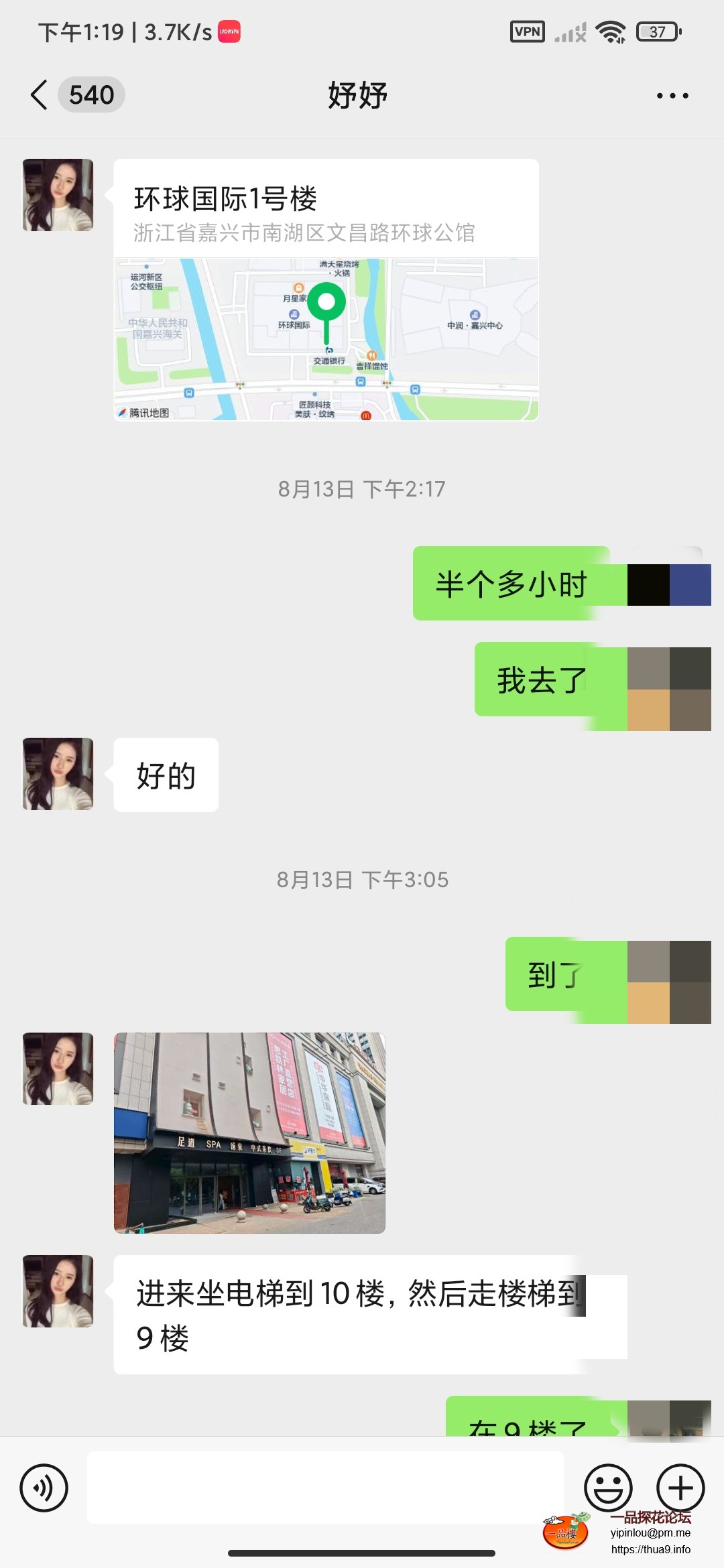The height and width of the screenshot is (1568, 724).
Task: Open the plus attachments menu
Action: pos(680,1488)
